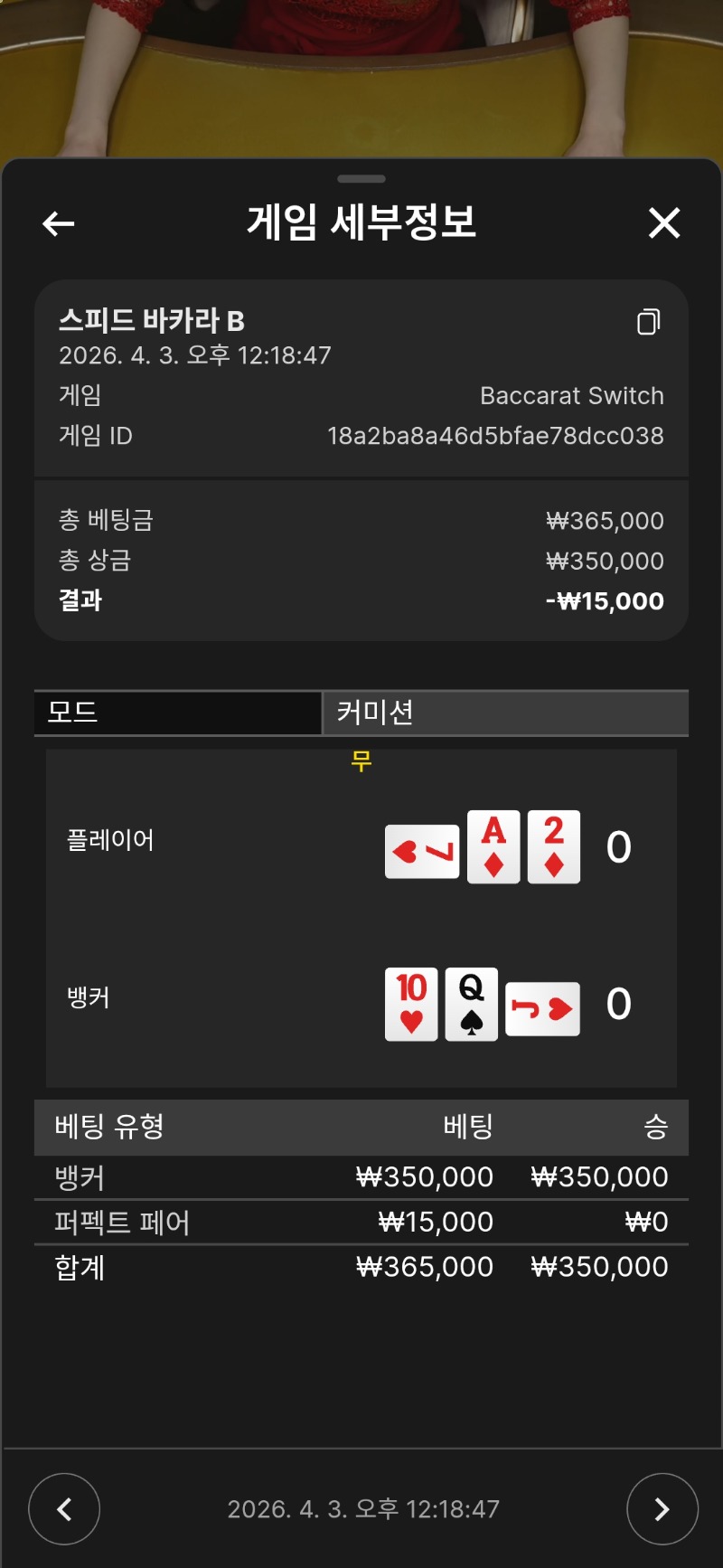
Task: Close the game details panel
Action: coord(664,222)
